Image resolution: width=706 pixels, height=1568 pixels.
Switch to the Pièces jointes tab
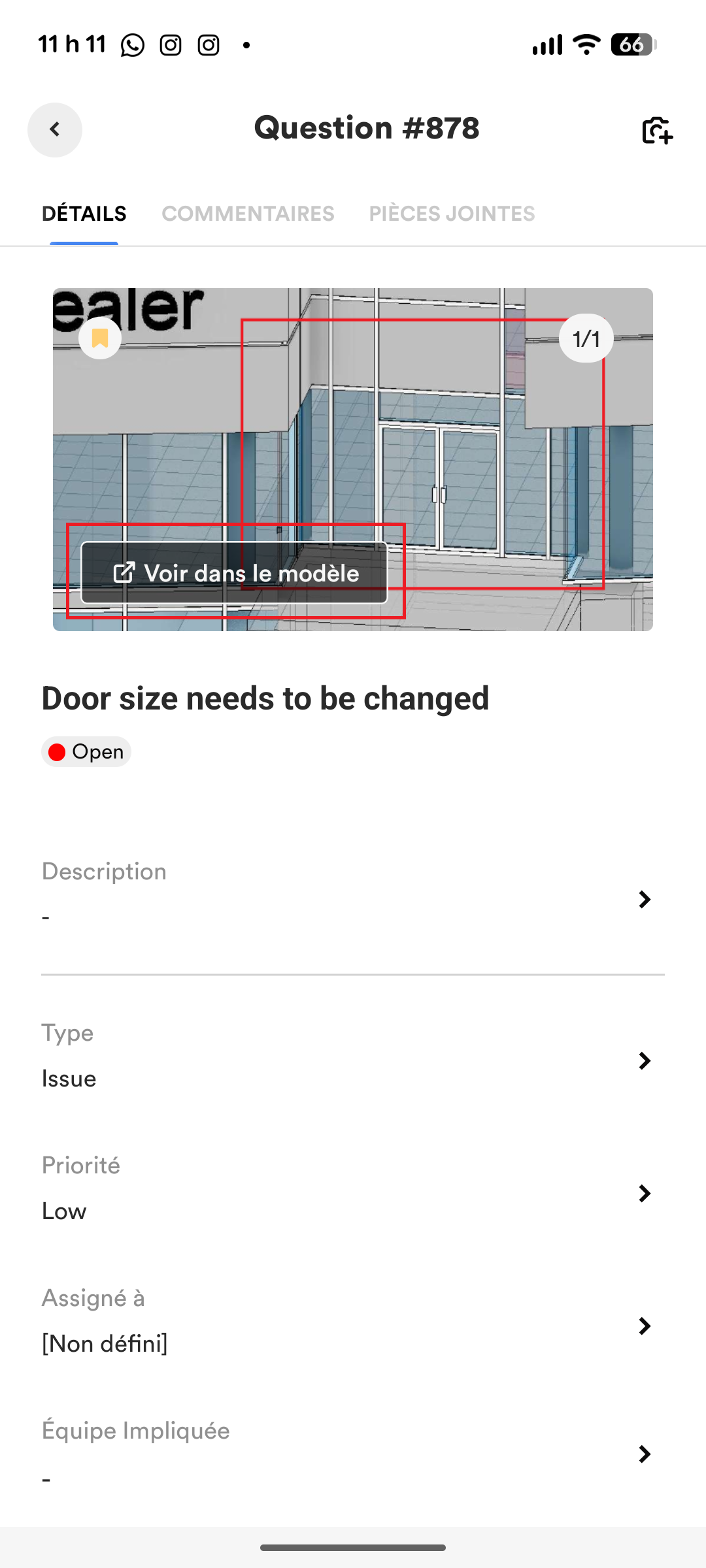[x=452, y=214]
